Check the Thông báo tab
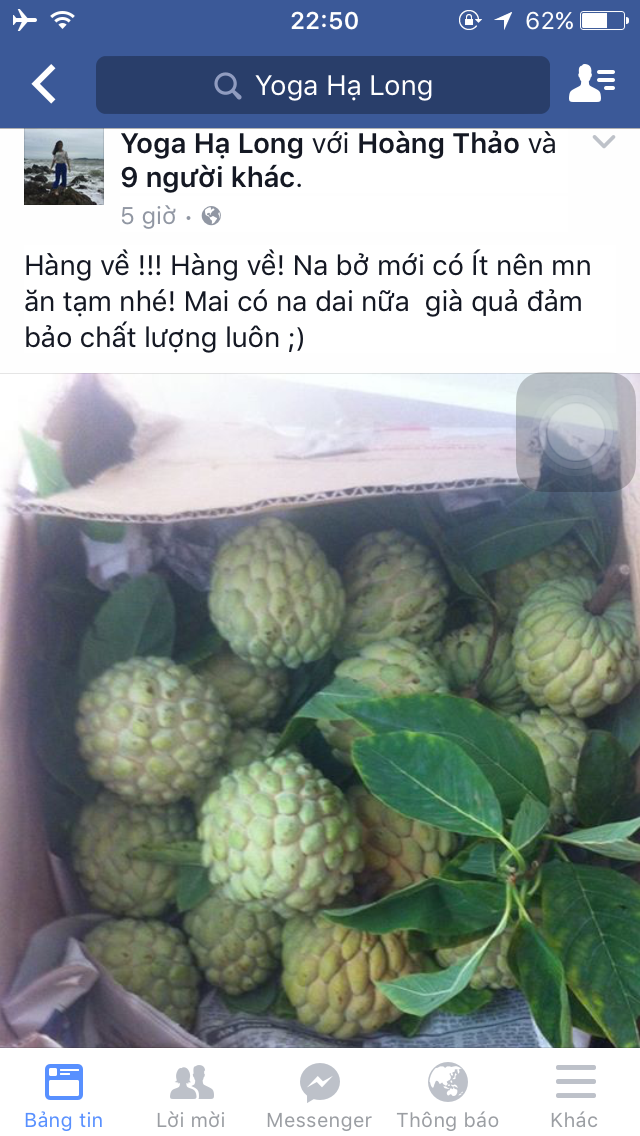The image size is (640, 1136). pyautogui.click(x=447, y=1095)
